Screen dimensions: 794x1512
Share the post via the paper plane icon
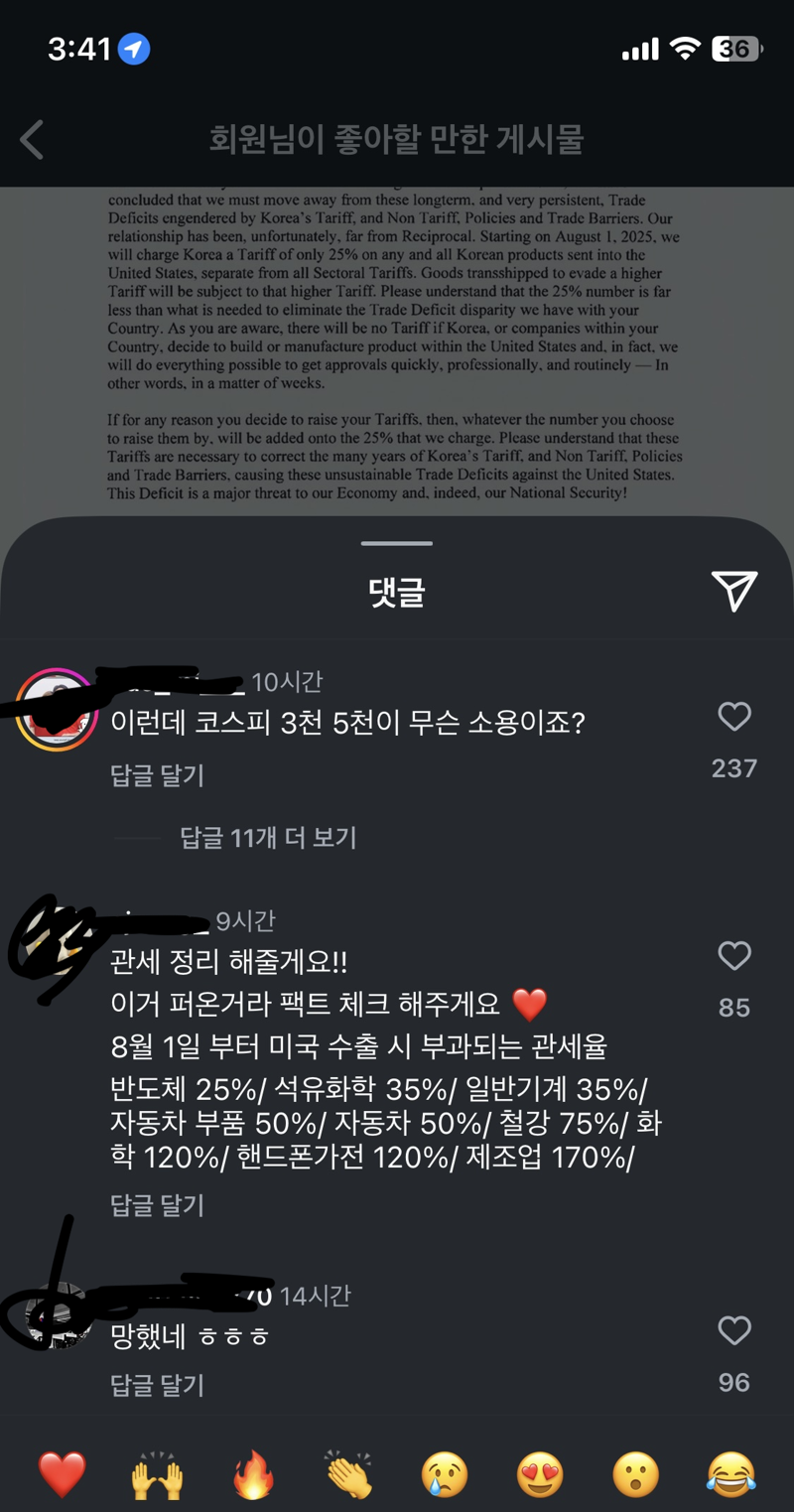pos(734,591)
